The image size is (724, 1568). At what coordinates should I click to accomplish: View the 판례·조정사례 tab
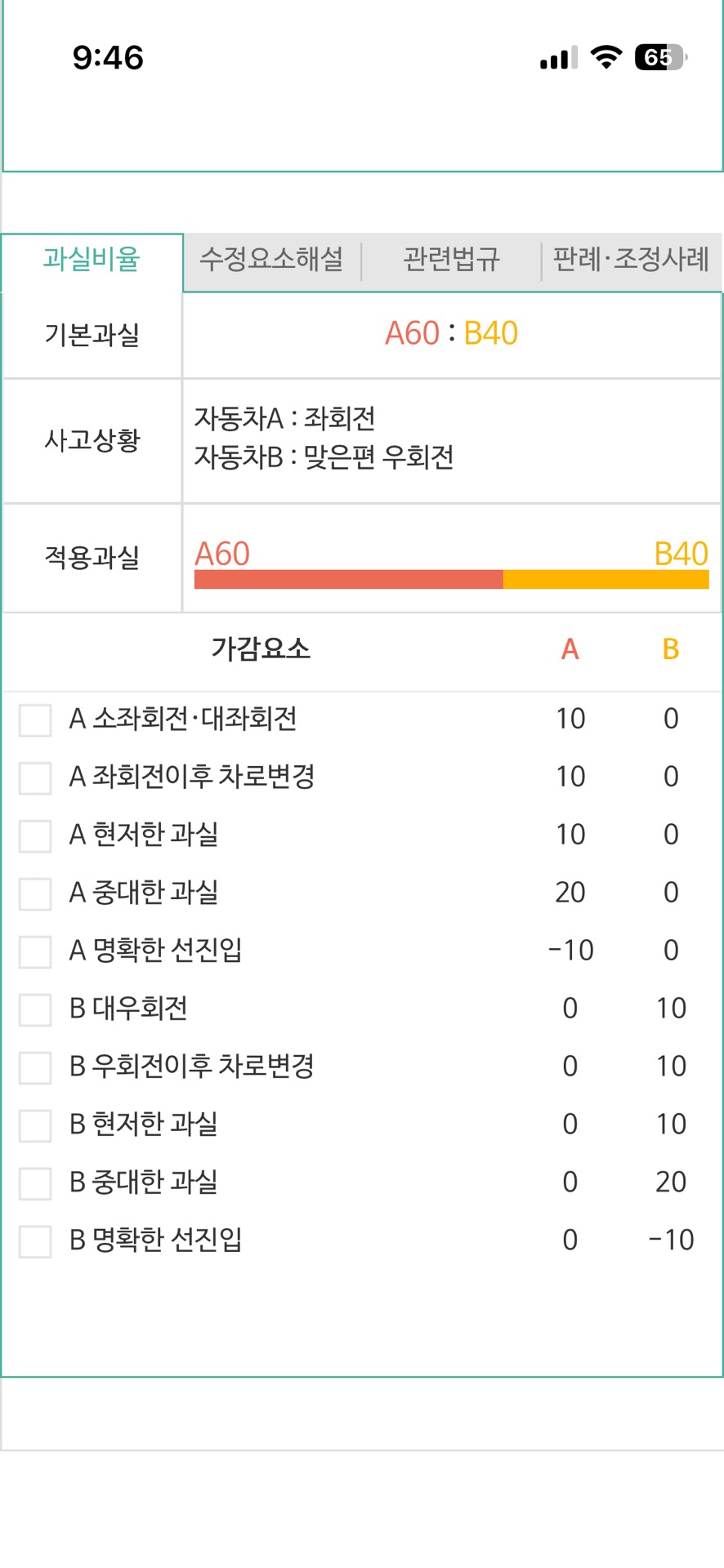click(x=631, y=260)
